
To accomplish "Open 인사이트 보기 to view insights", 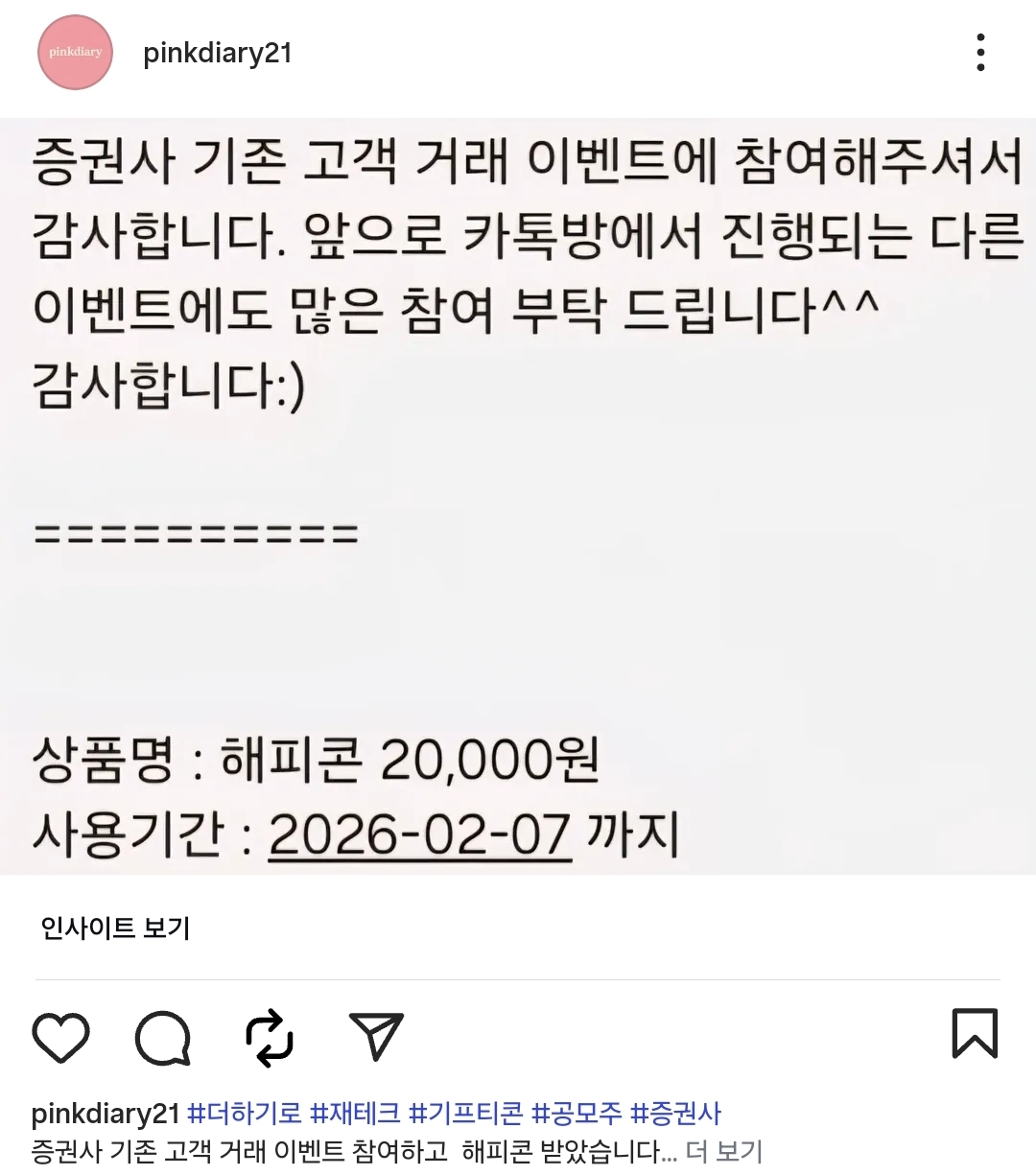I will tap(115, 927).
